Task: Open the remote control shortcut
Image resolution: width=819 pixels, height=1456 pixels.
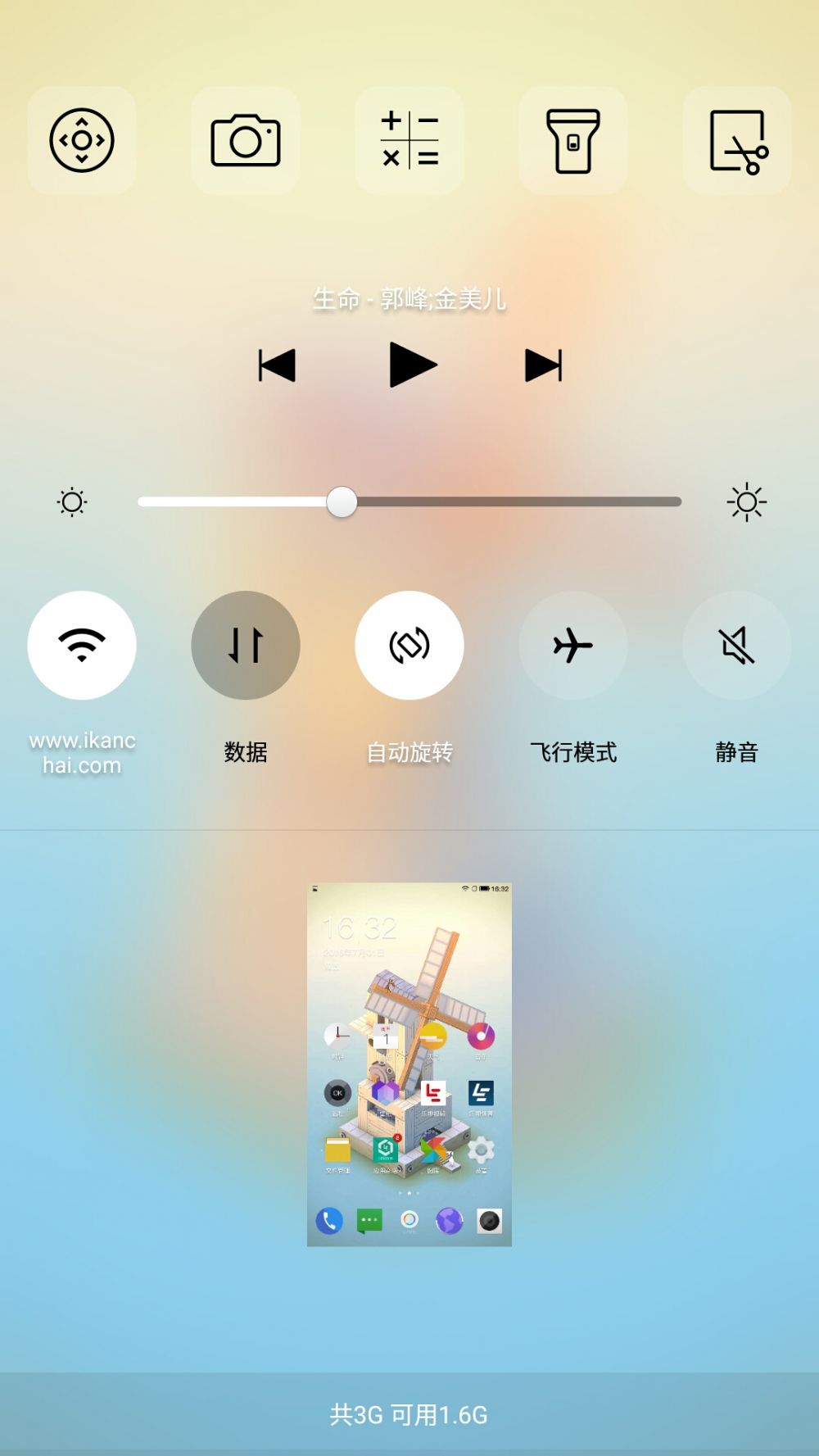Action: (82, 140)
